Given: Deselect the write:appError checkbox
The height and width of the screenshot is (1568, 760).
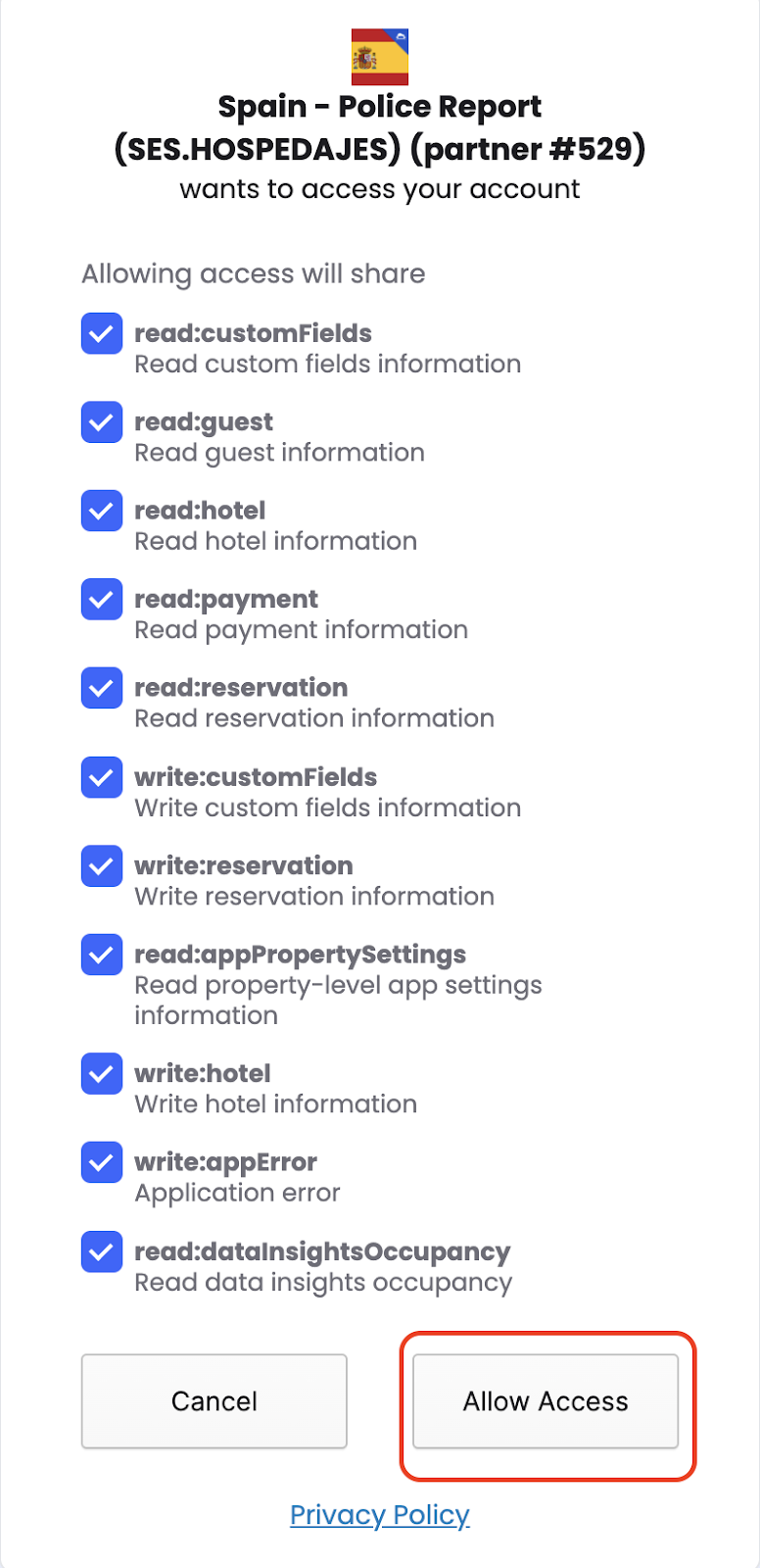Looking at the screenshot, I should pyautogui.click(x=102, y=1162).
